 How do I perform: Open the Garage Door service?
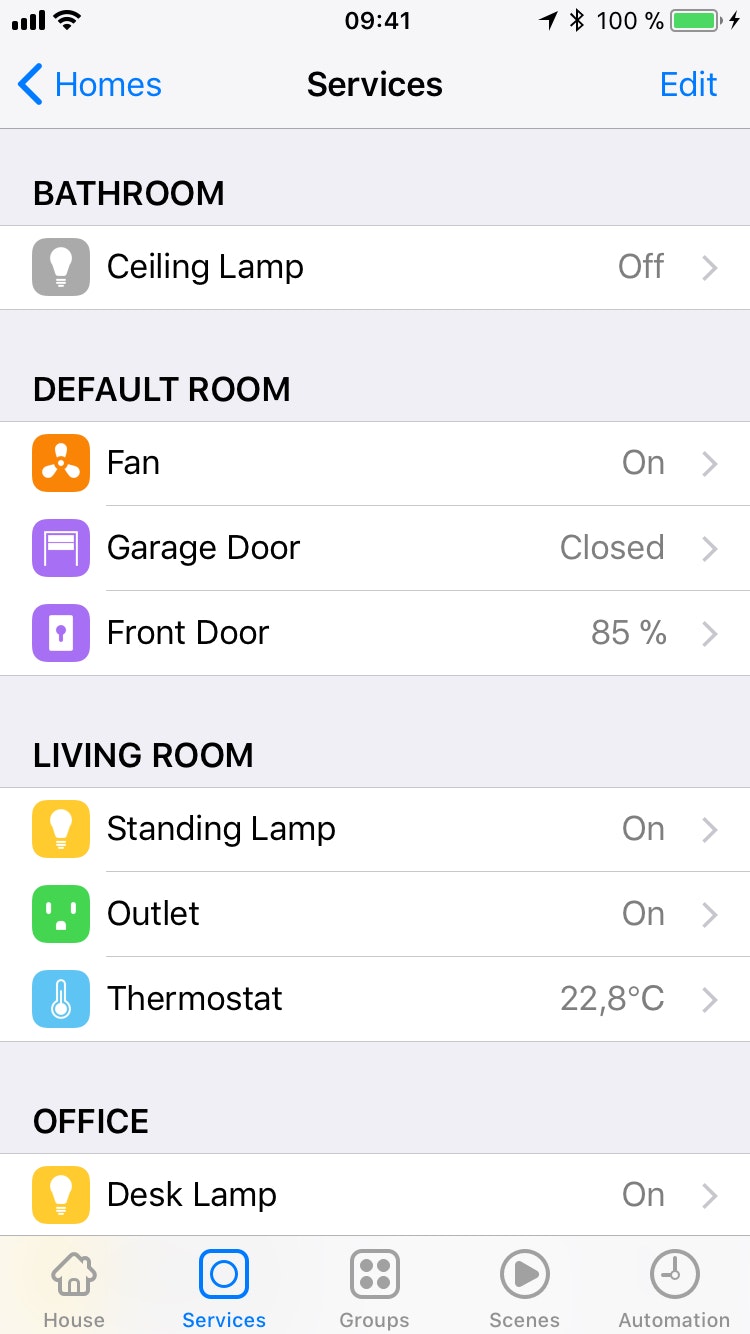(375, 548)
